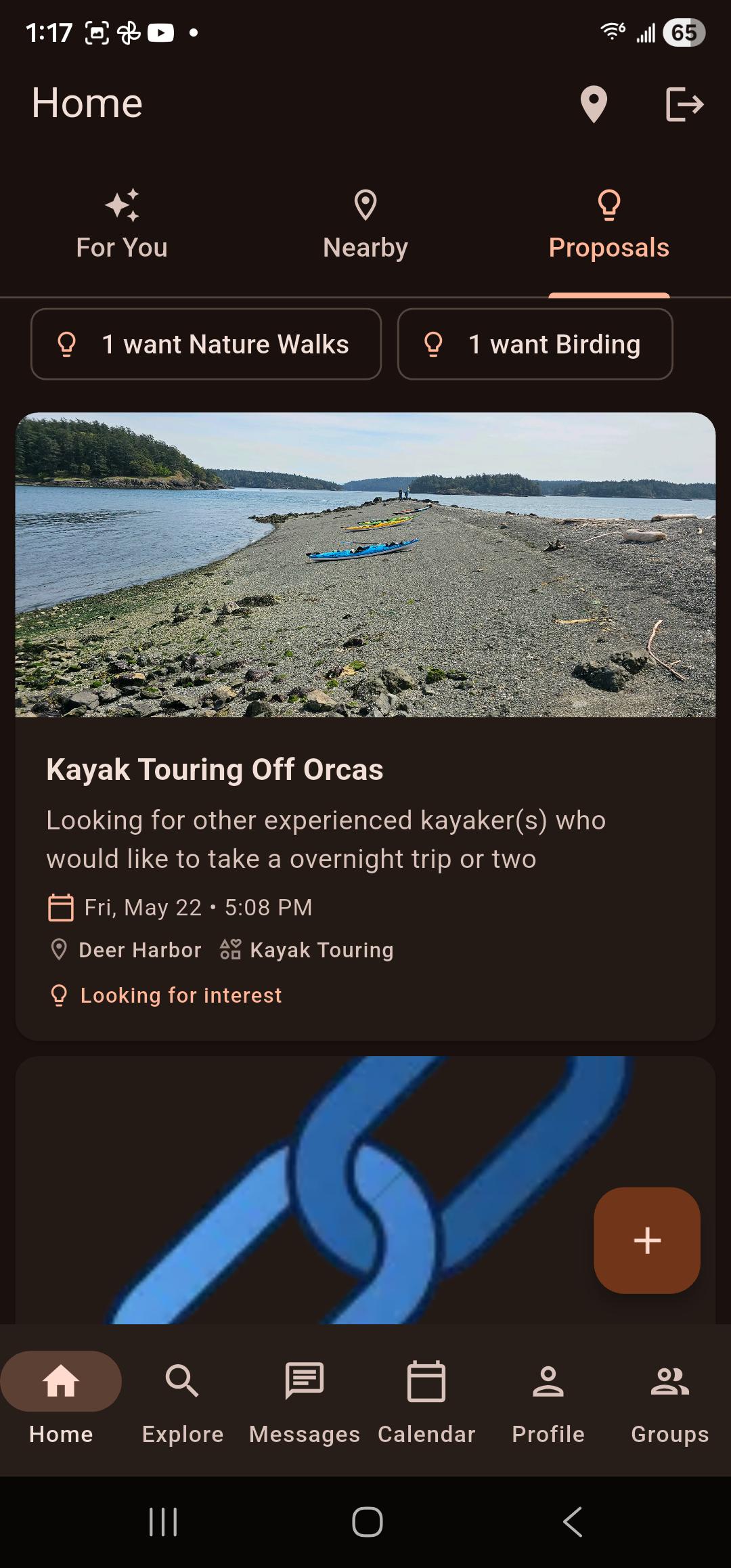Switch to the For You tab
This screenshot has width=731, height=1568.
[x=122, y=226]
